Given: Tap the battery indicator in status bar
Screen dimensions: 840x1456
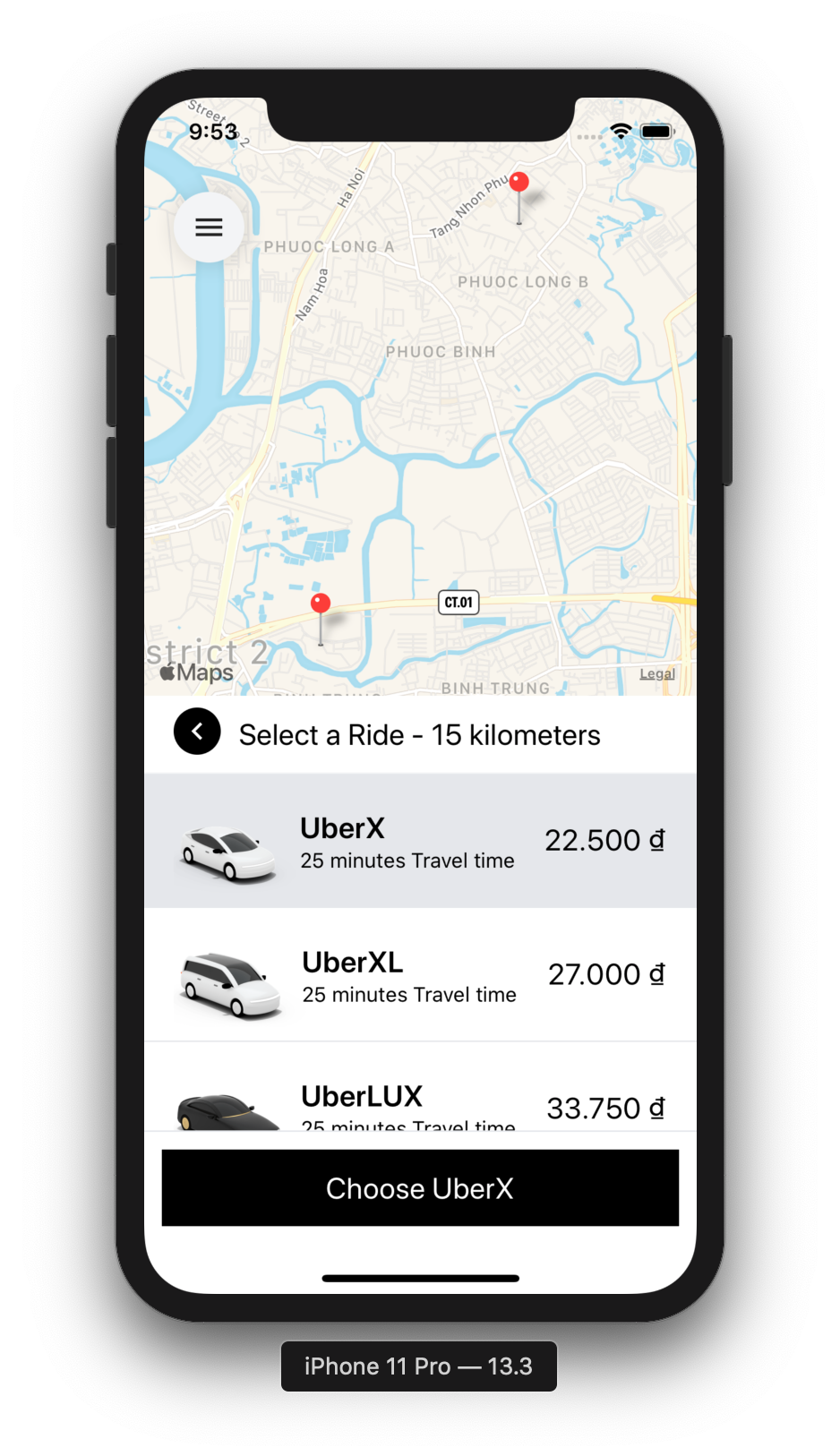Looking at the screenshot, I should [655, 130].
